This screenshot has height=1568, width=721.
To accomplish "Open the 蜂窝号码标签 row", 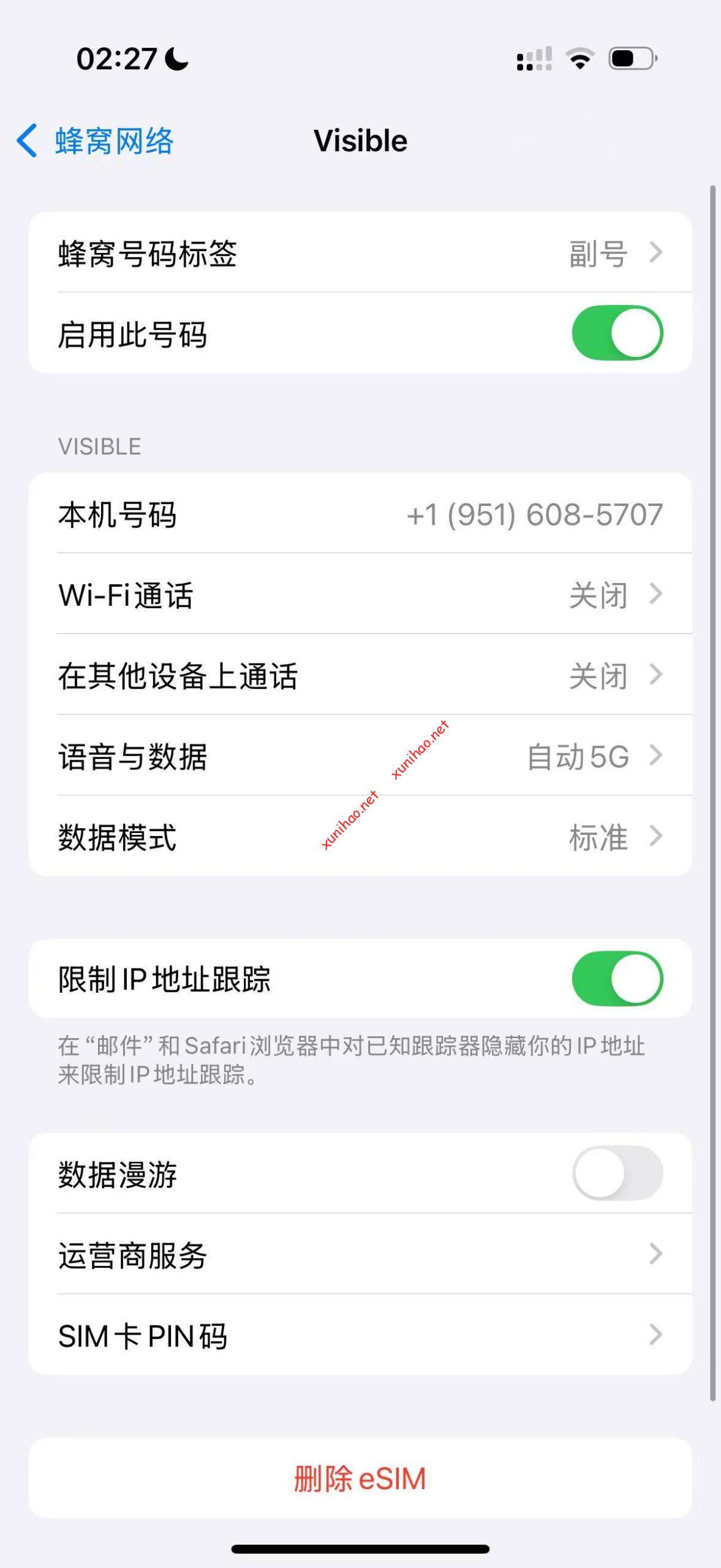I will tap(360, 252).
